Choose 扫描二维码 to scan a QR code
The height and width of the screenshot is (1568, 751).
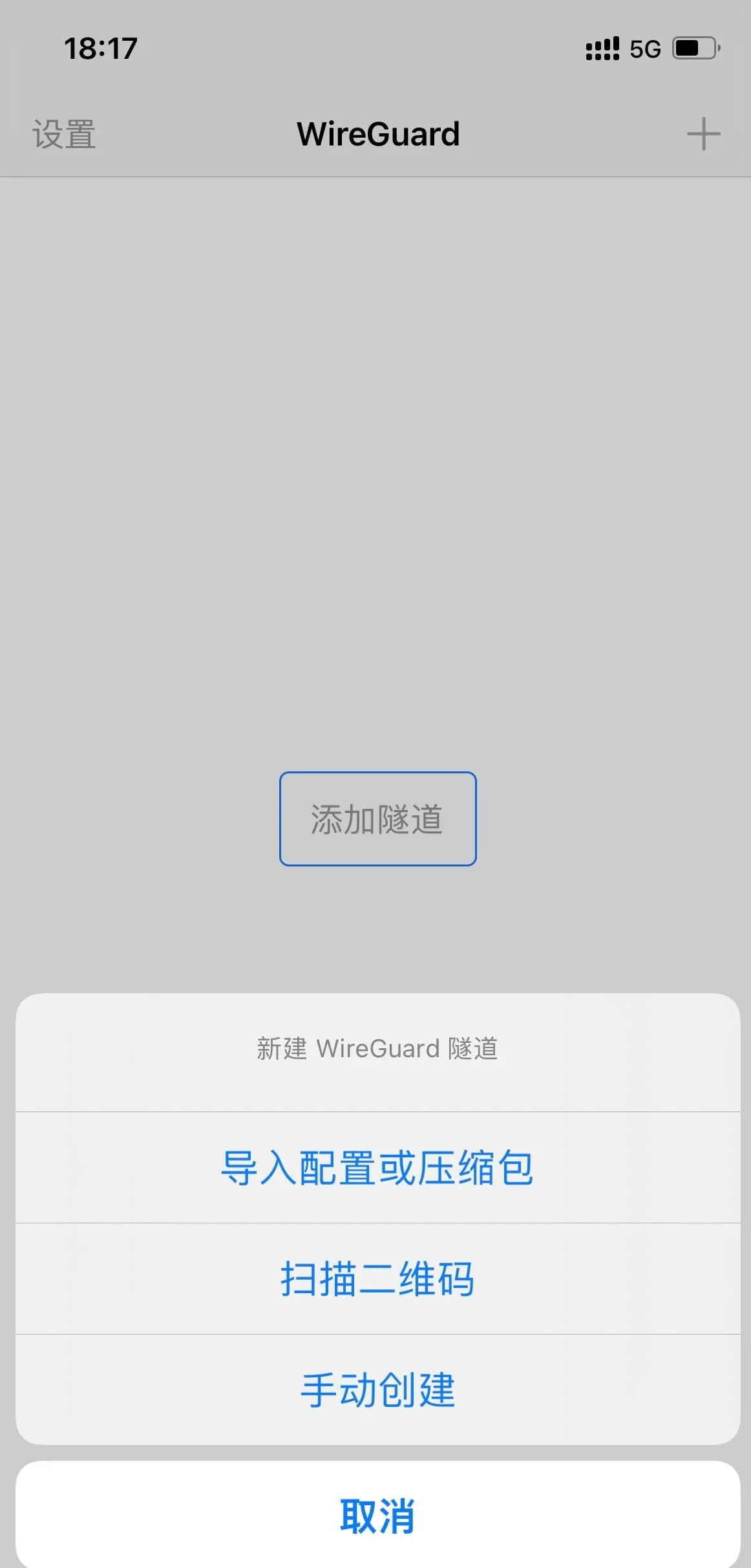tap(377, 1279)
